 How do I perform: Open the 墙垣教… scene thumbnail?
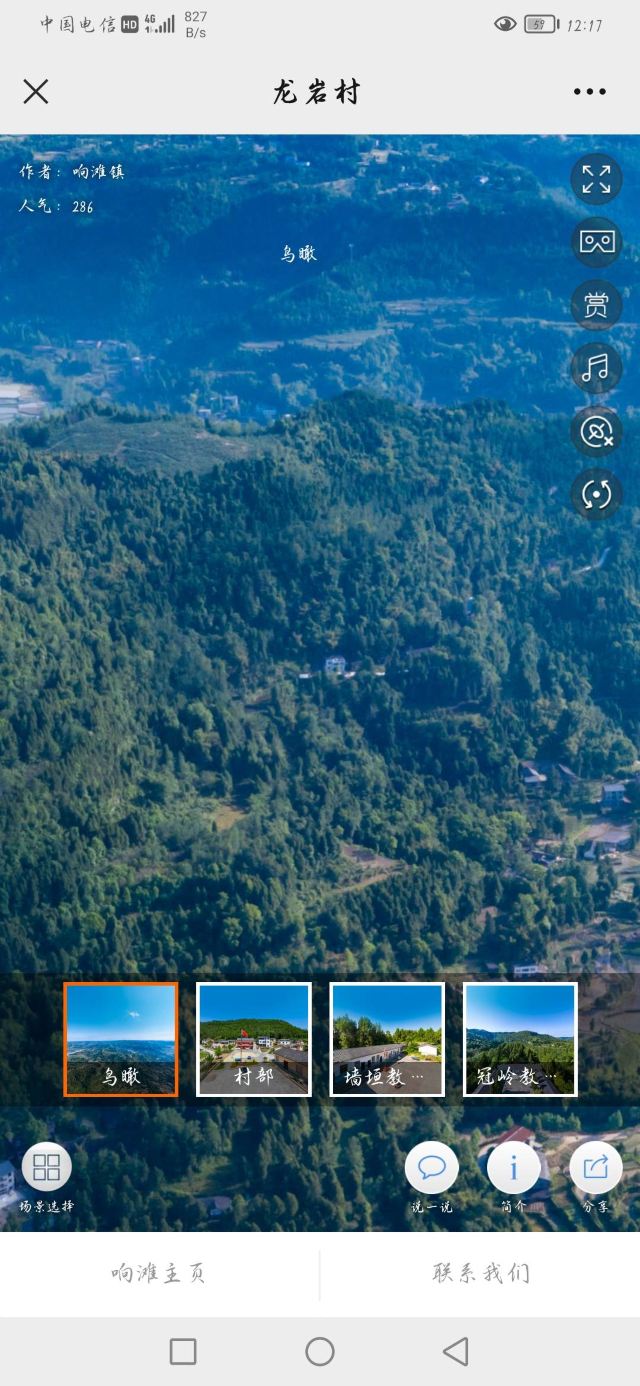[x=387, y=1039]
